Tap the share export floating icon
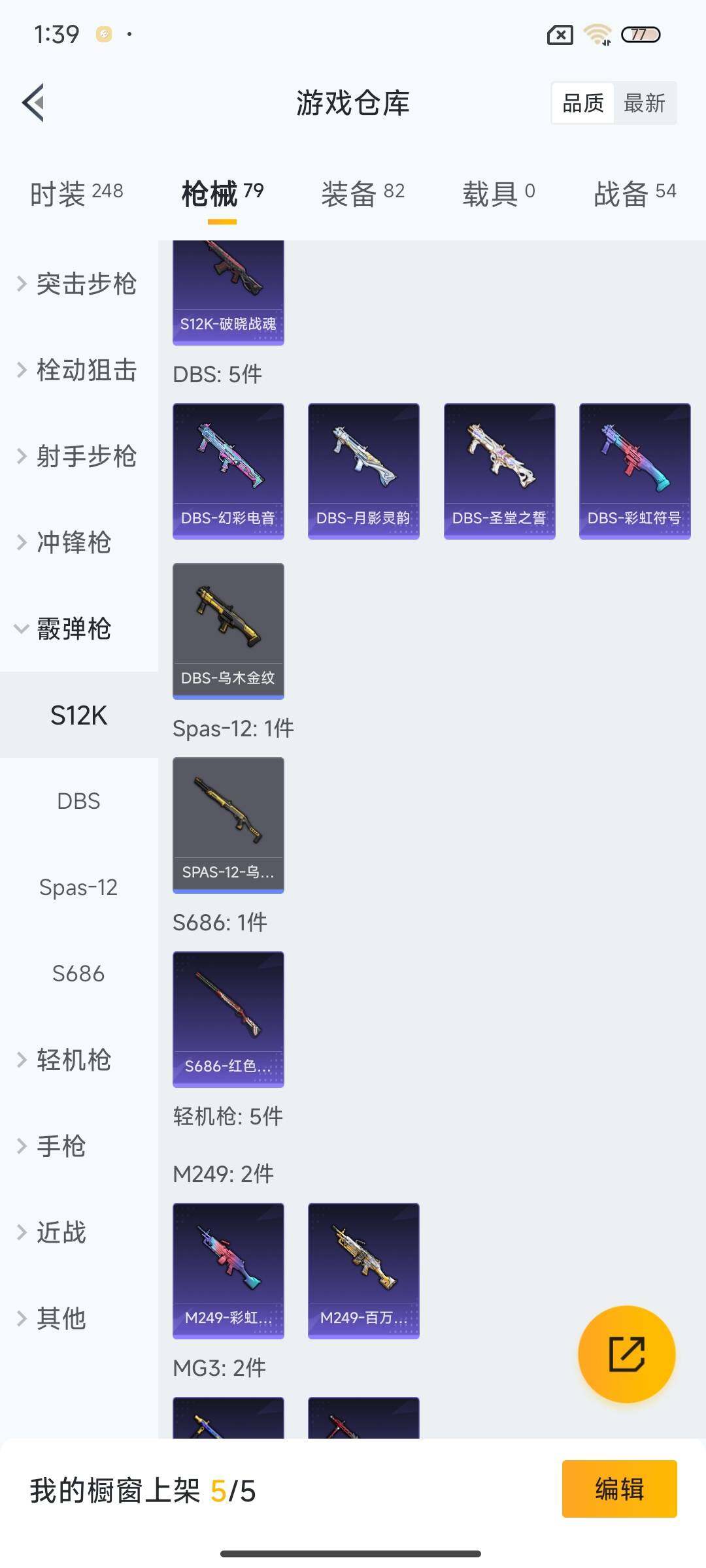The height and width of the screenshot is (1568, 706). click(x=627, y=1354)
